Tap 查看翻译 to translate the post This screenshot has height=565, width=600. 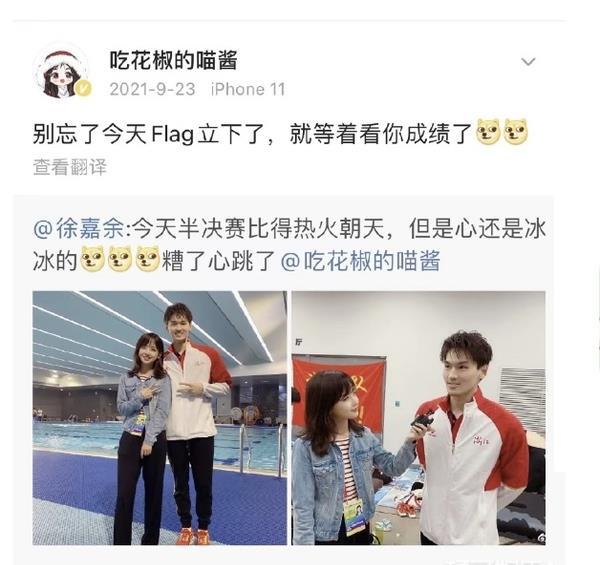(x=70, y=167)
